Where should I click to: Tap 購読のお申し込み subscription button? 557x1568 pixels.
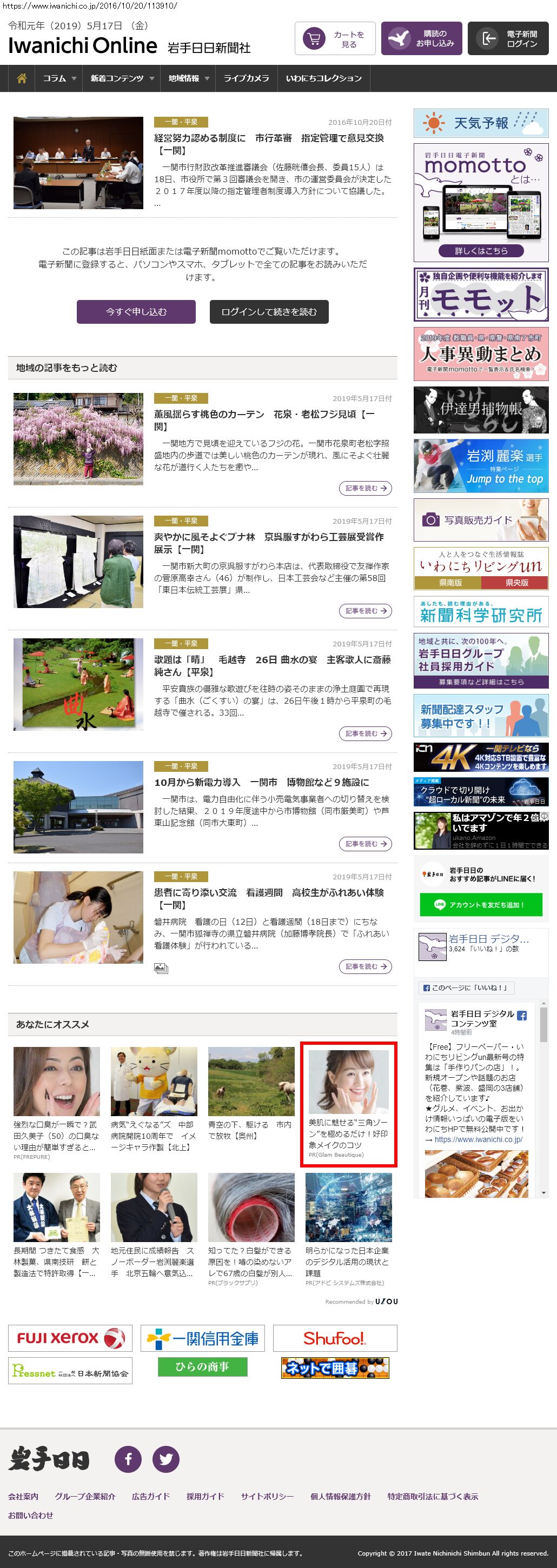[x=421, y=39]
